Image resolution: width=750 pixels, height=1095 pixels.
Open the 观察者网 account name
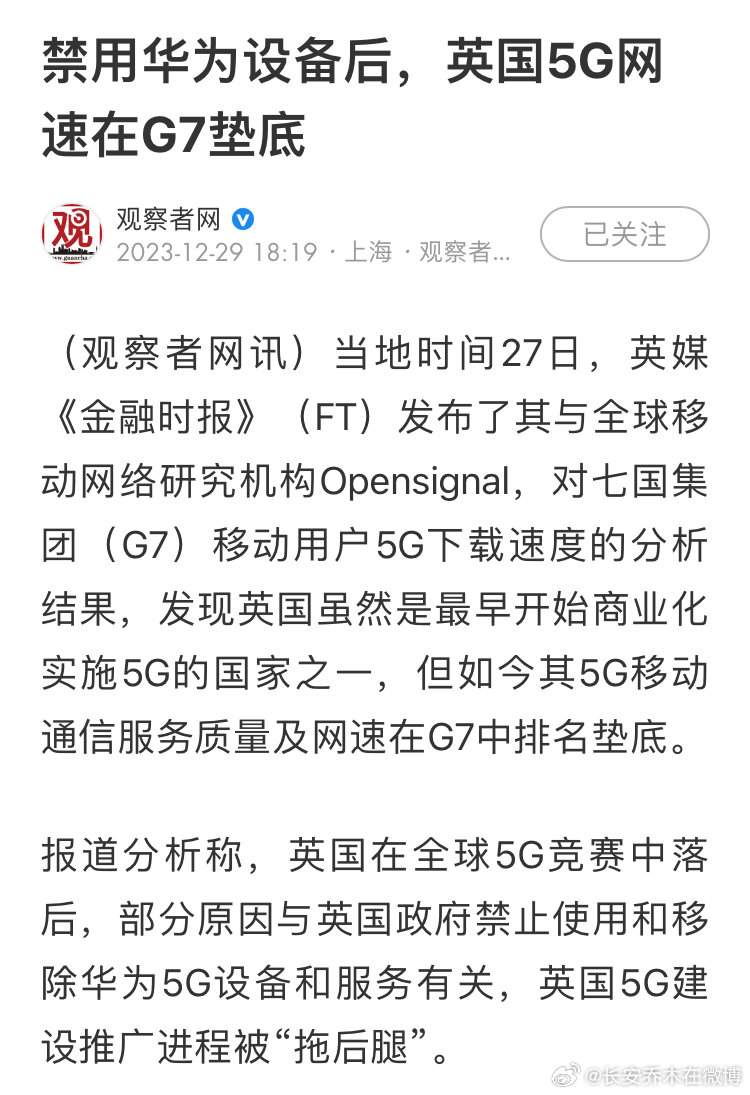click(x=168, y=217)
